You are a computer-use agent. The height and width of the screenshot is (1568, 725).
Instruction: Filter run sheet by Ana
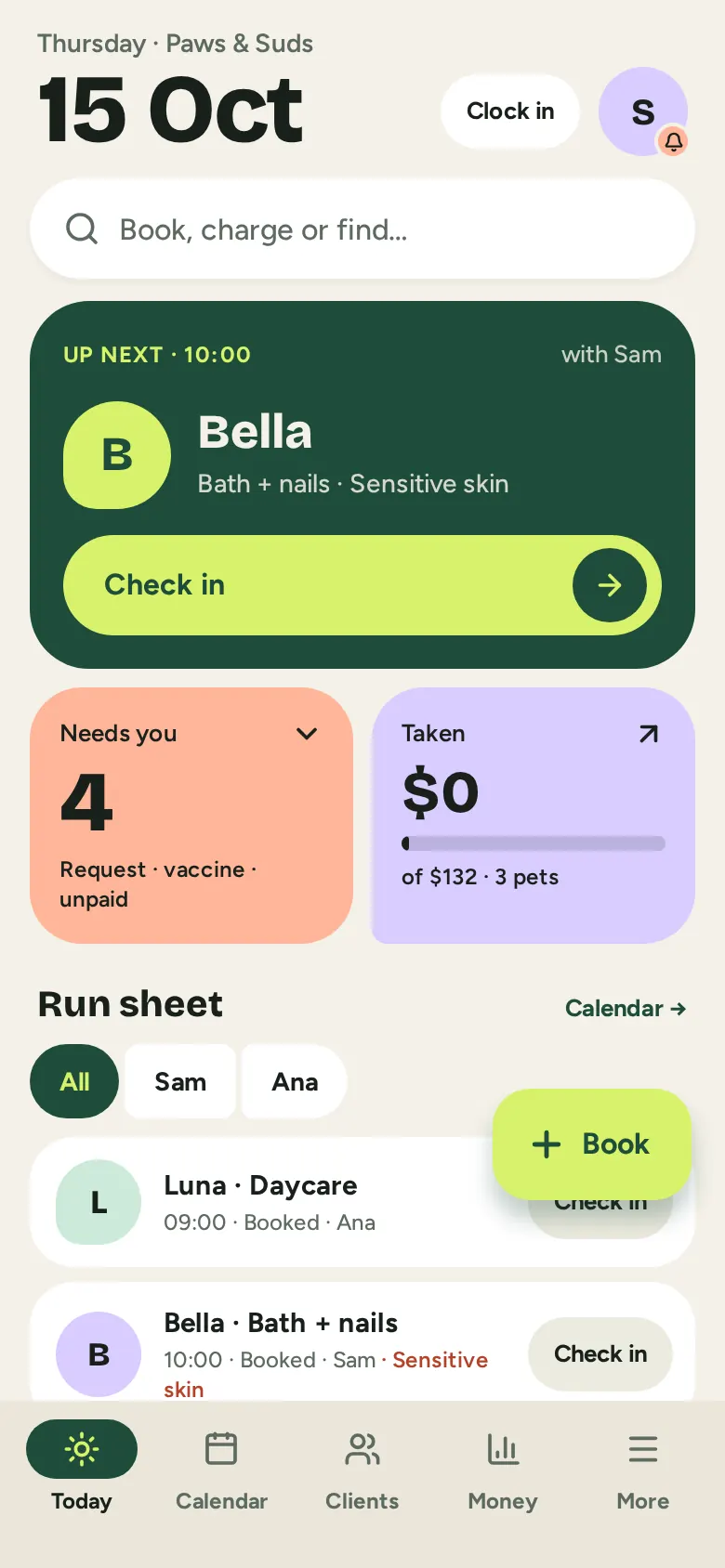295,1081
